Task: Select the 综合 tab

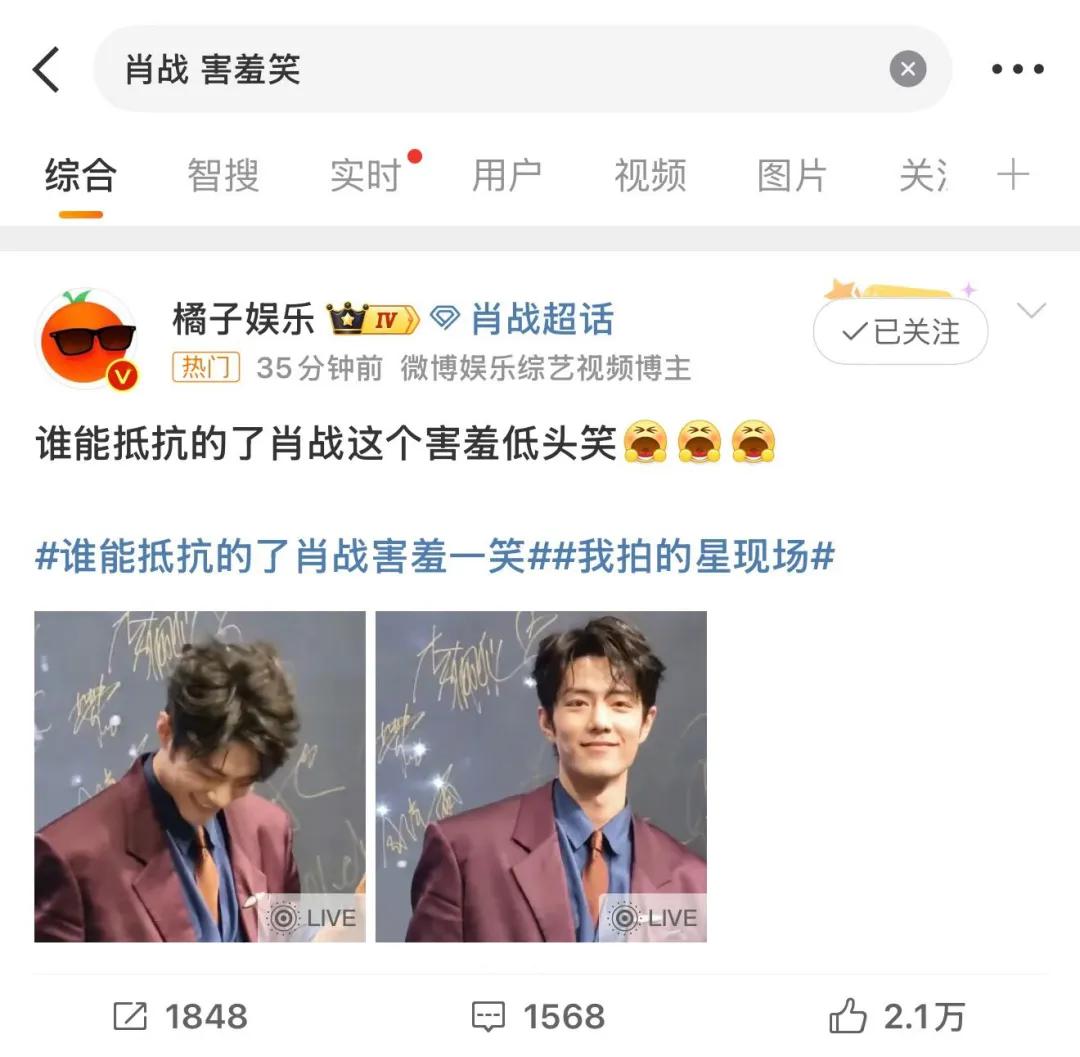Action: (81, 176)
